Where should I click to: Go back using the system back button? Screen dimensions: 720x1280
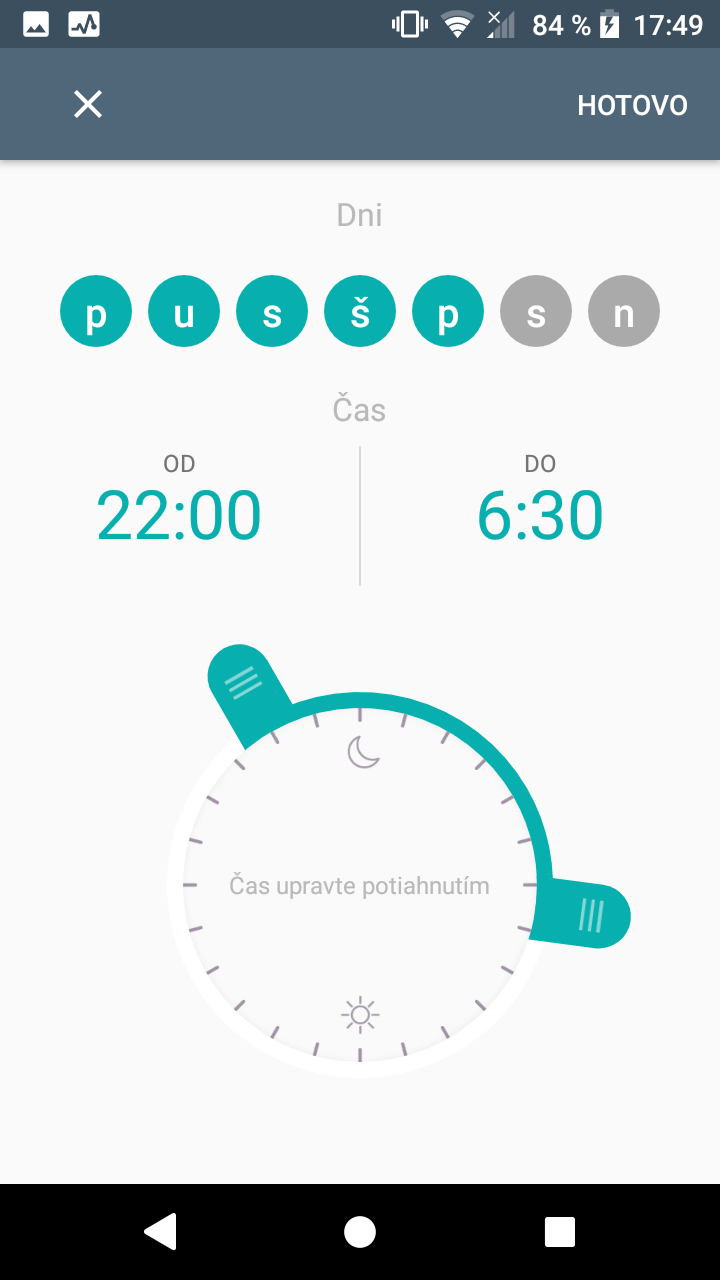[160, 1232]
